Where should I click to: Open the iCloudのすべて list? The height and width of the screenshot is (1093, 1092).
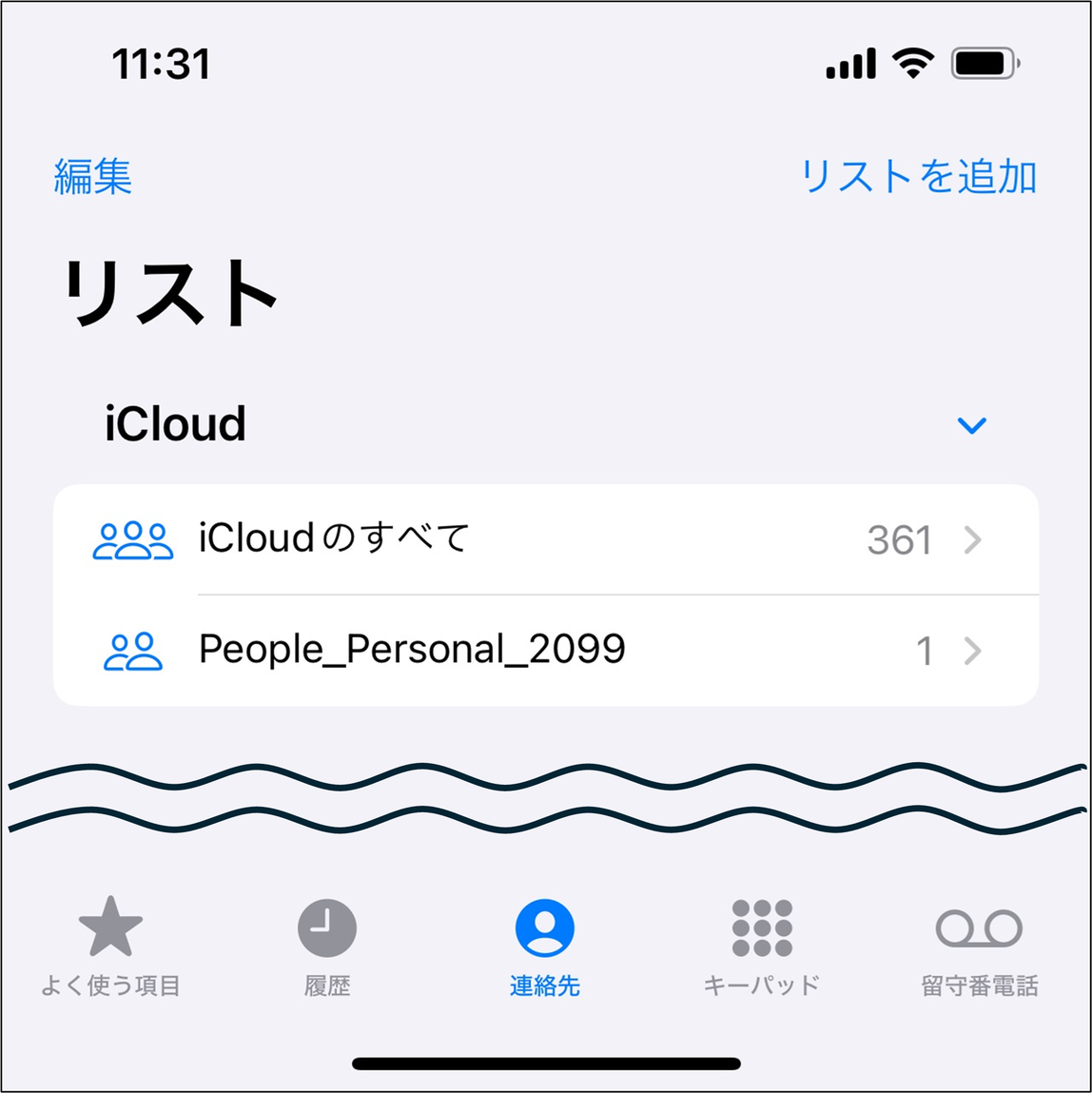545,539
